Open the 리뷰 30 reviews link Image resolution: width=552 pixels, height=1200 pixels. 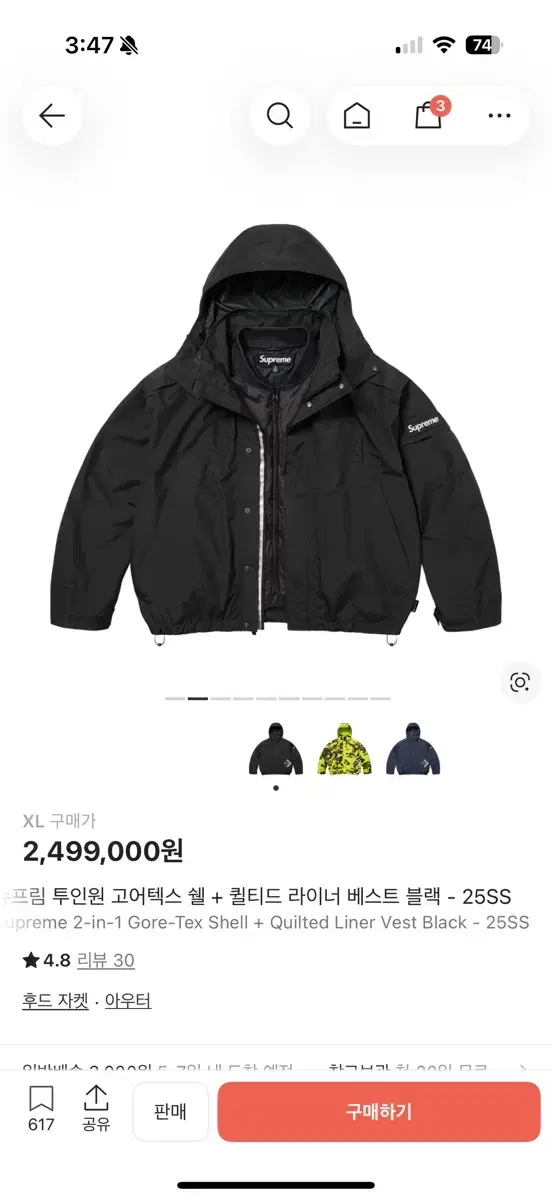108,960
